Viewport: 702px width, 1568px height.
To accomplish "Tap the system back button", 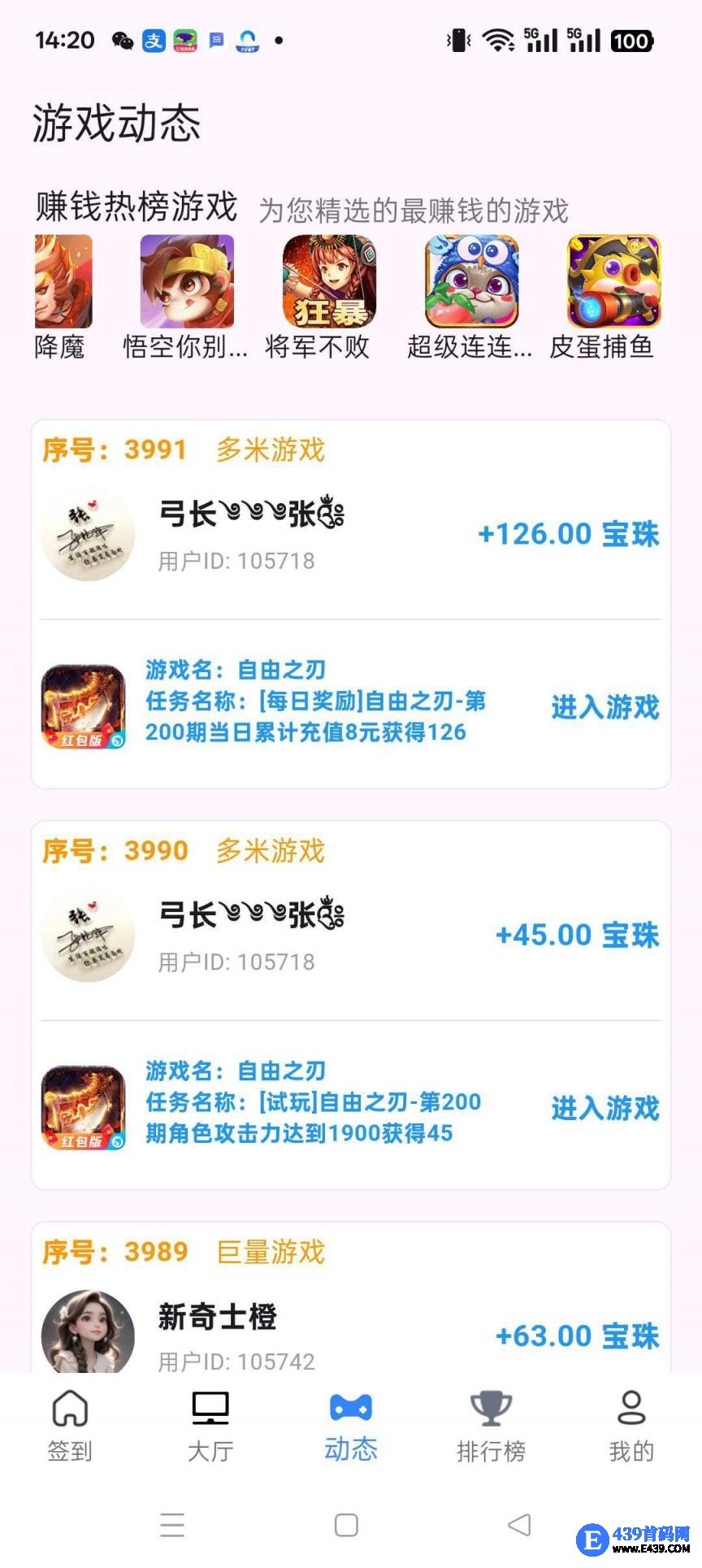I will (519, 1525).
